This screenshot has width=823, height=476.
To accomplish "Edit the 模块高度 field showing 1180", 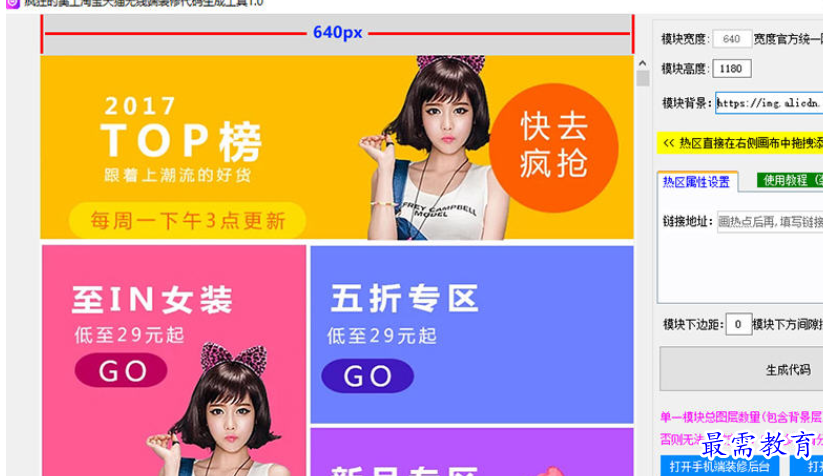I will (x=731, y=69).
